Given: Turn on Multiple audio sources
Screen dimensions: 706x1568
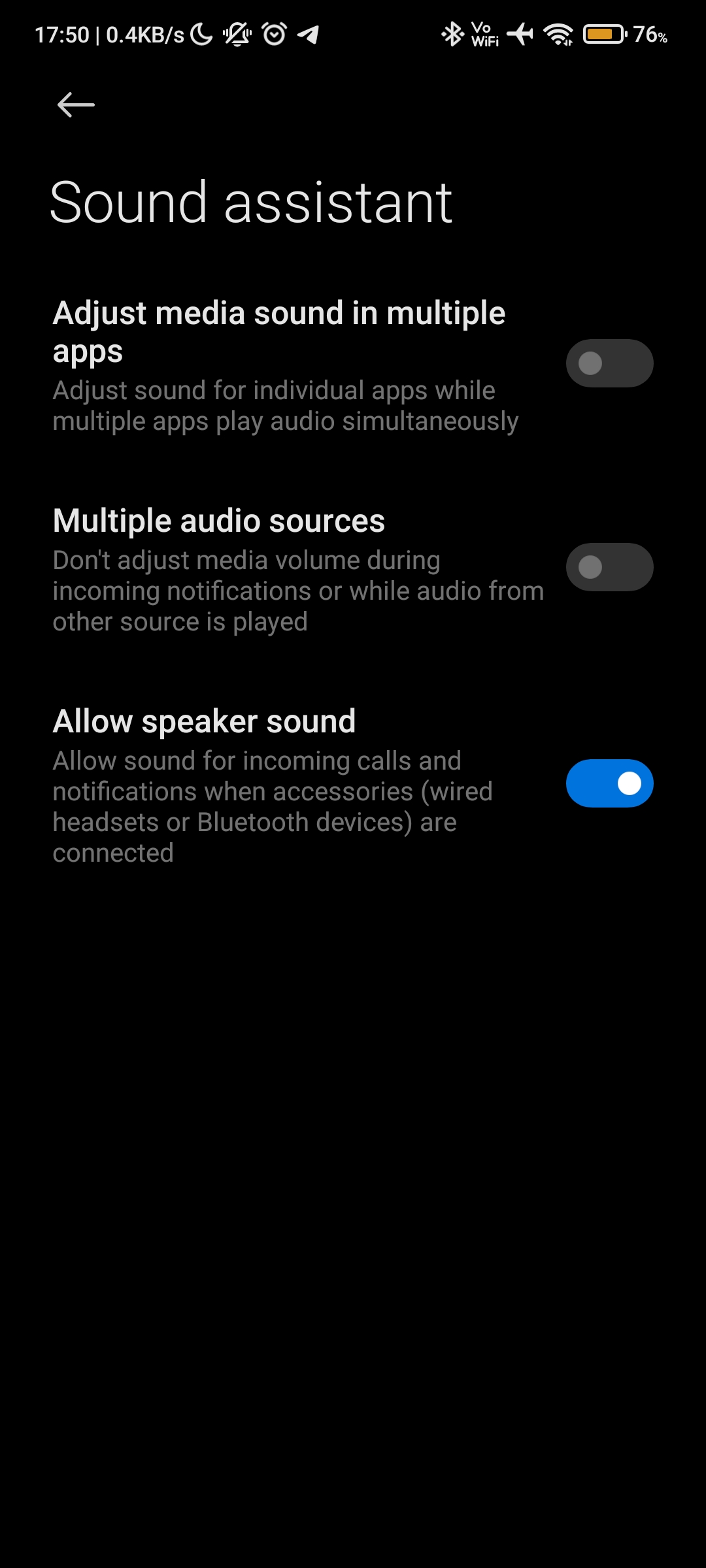Looking at the screenshot, I should tap(609, 567).
